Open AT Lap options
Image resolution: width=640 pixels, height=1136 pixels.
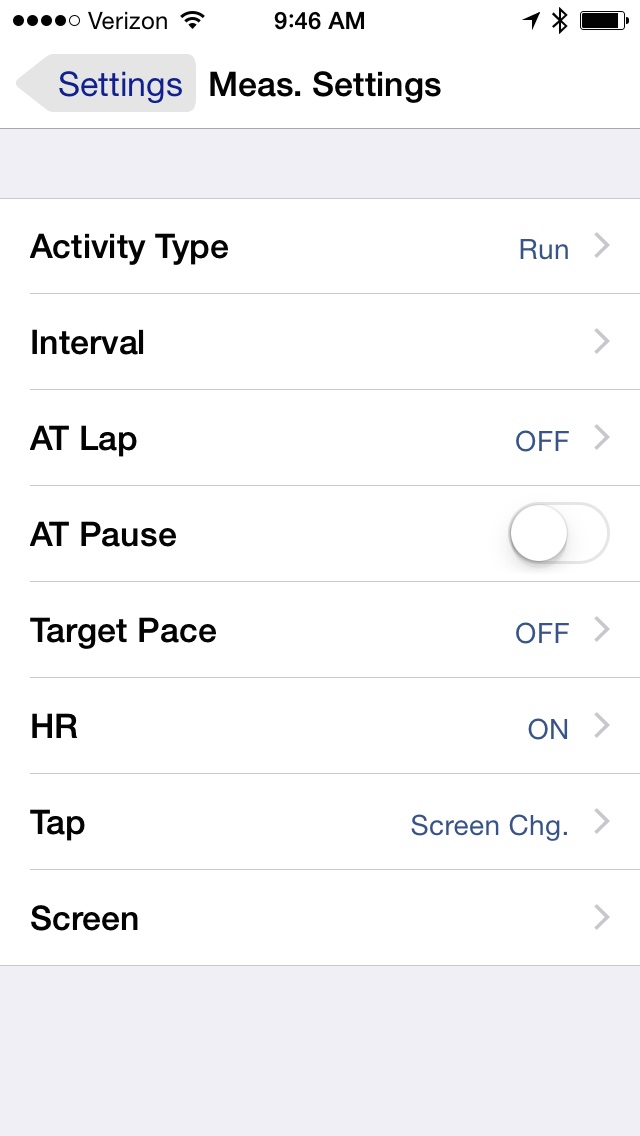click(x=320, y=438)
